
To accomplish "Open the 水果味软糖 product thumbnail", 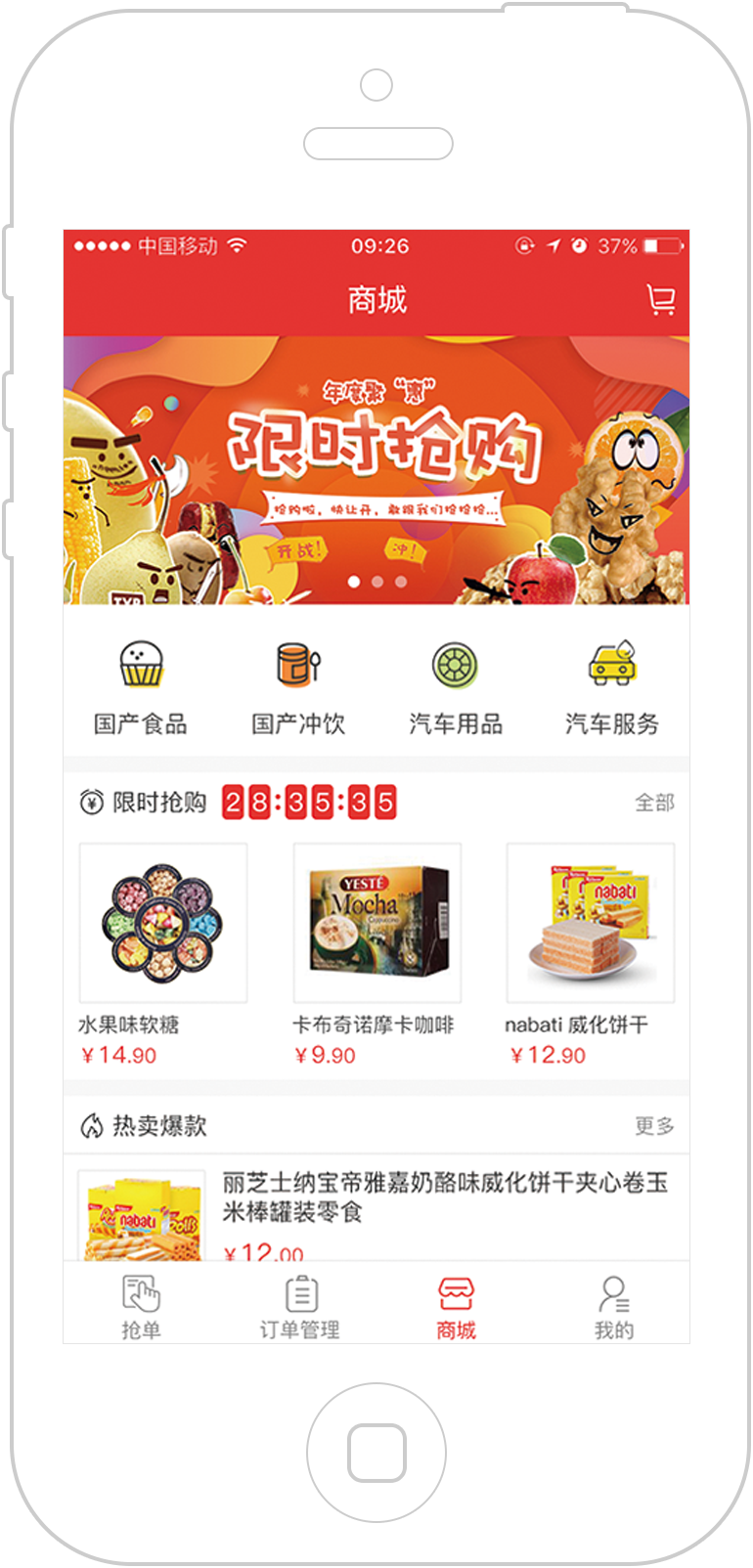I will click(x=162, y=920).
